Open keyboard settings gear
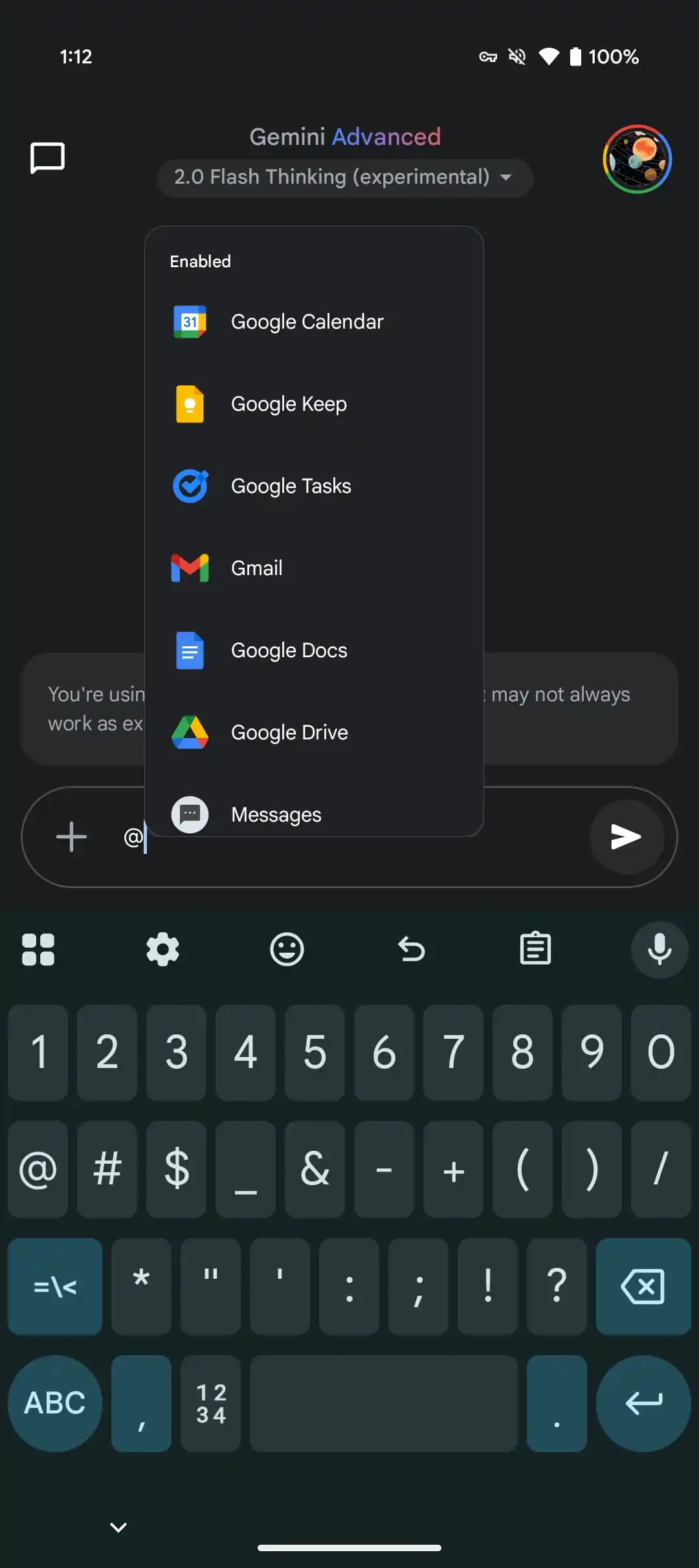 pos(162,950)
